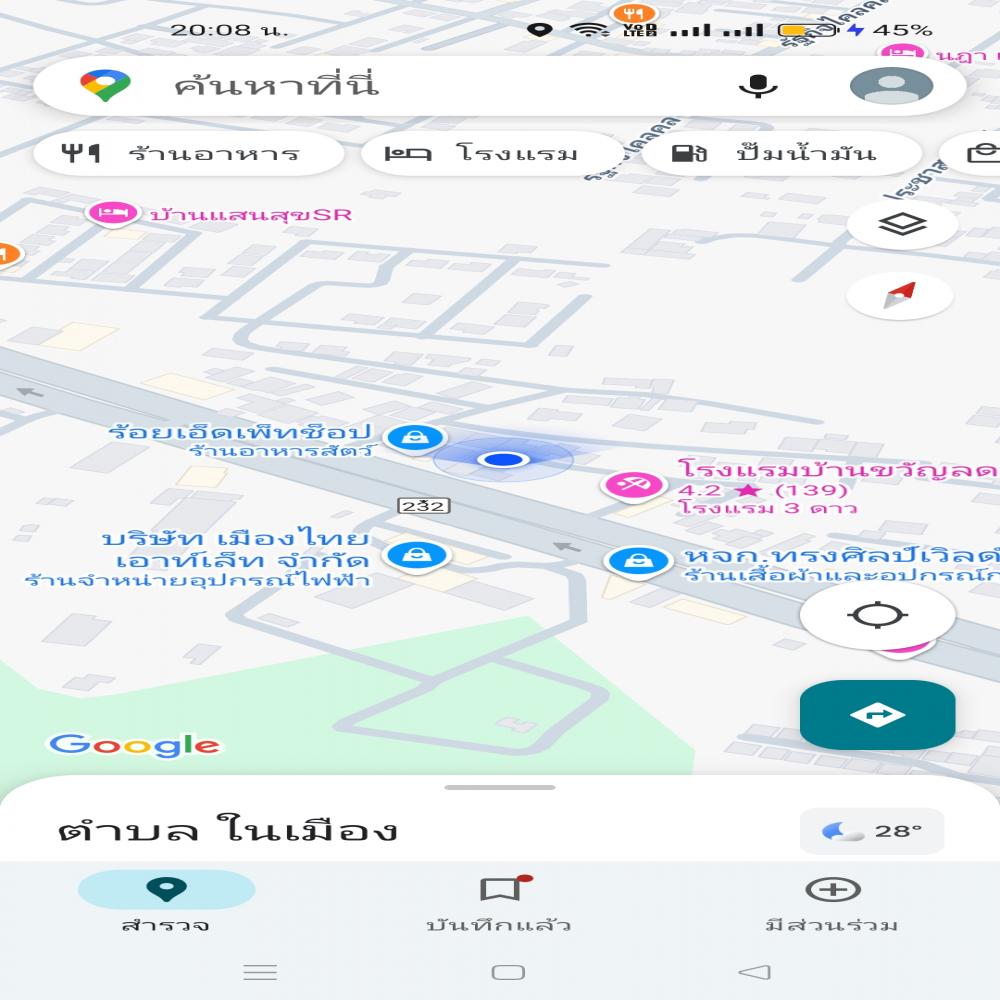Select the ร้านอาหาร filter chip
The image size is (1000, 1000).
pos(188,154)
